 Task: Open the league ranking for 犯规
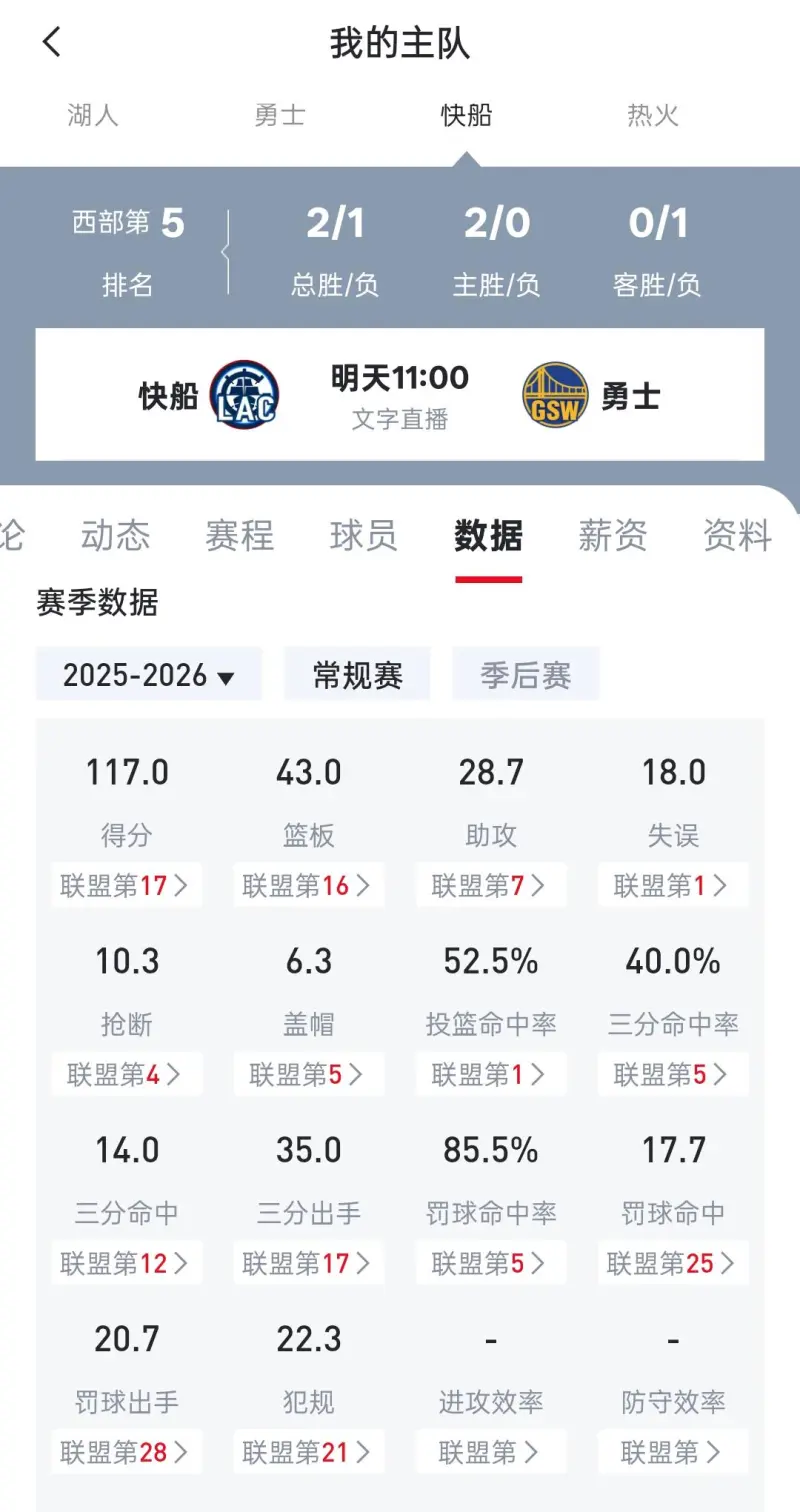[x=308, y=1452]
